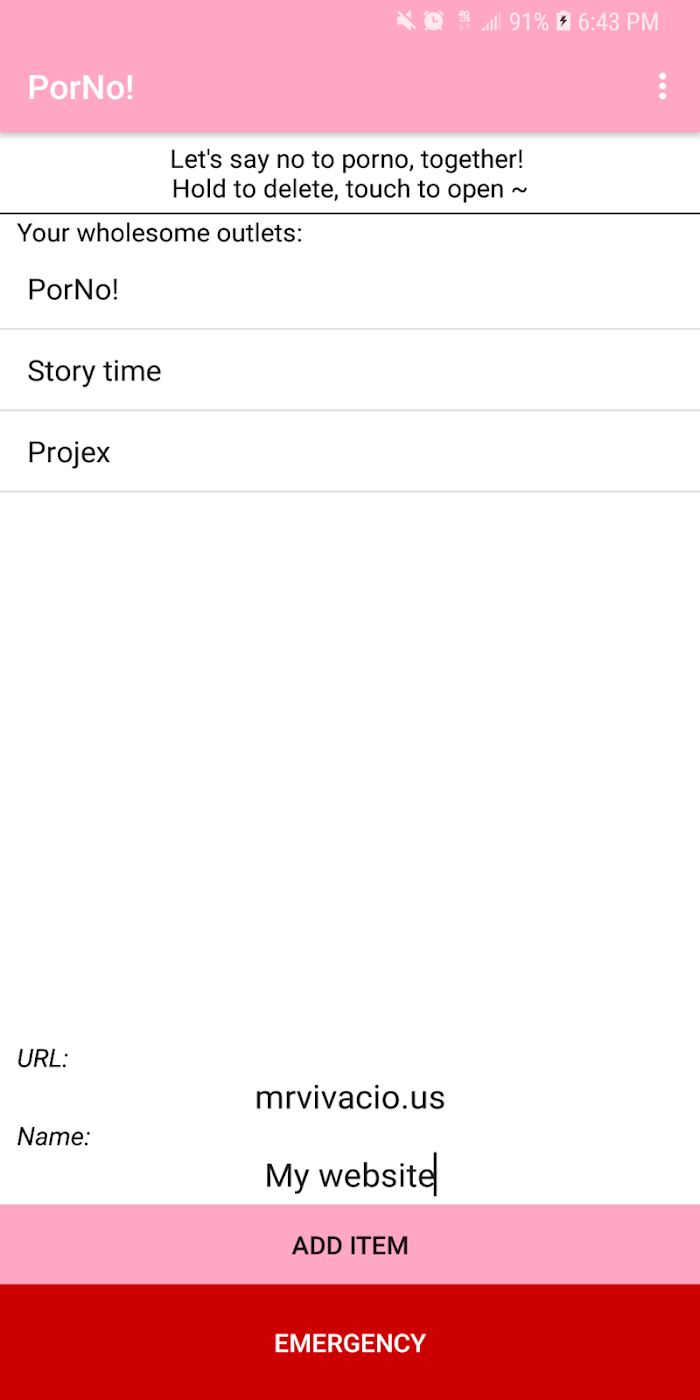Focus the URL field with mrvivacio.us

click(x=350, y=1097)
